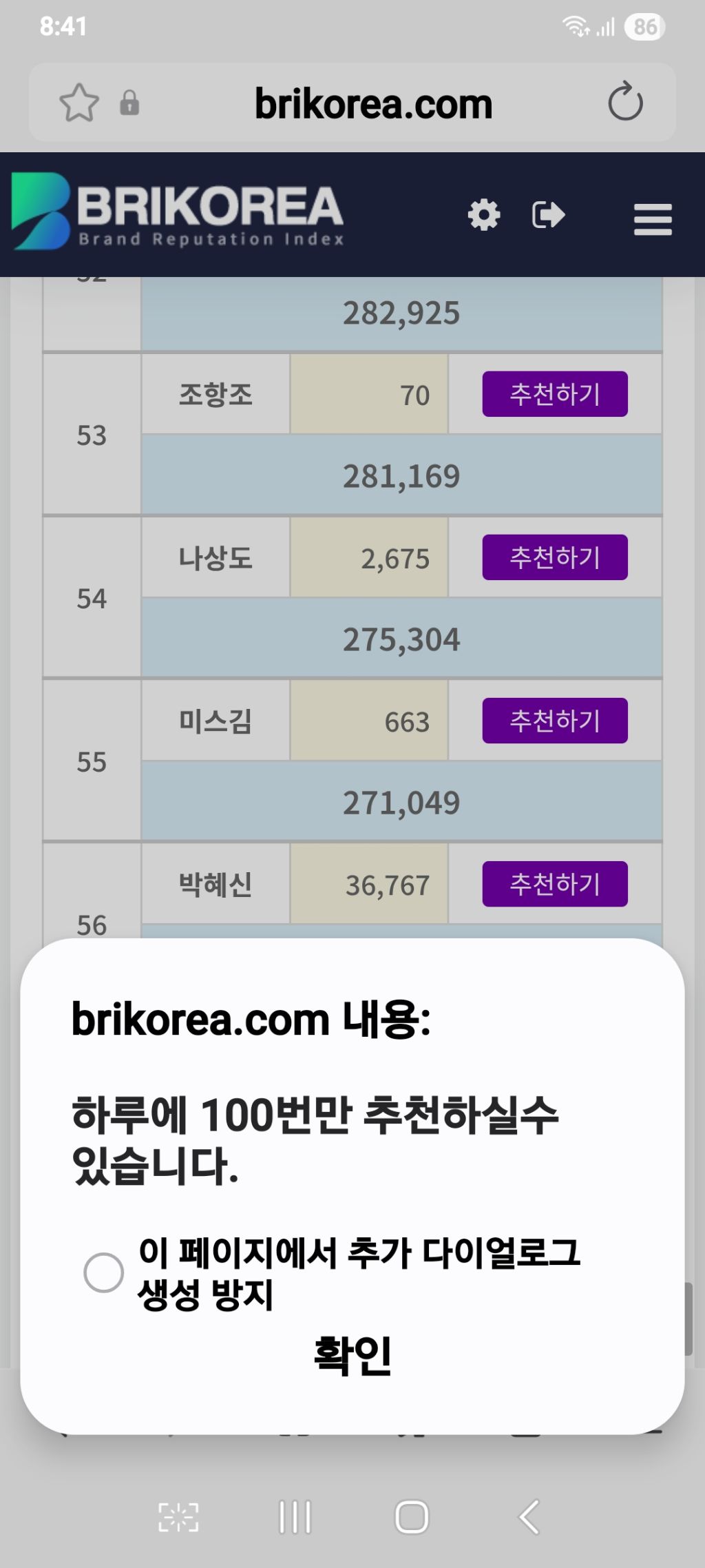
Task: Reload the brikorea.com page
Action: (624, 102)
